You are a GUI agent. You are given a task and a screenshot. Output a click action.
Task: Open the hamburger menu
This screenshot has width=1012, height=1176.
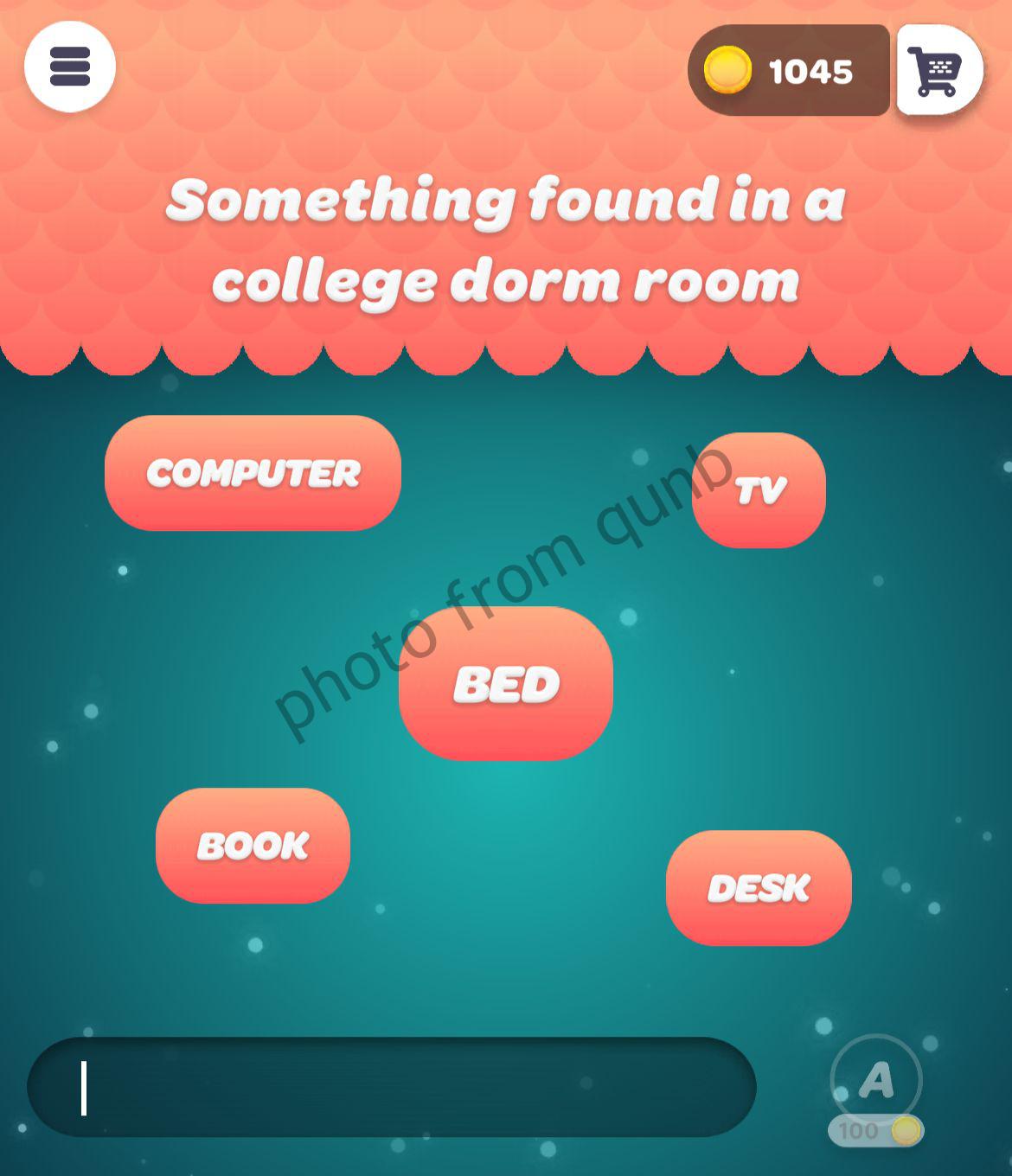tap(70, 67)
